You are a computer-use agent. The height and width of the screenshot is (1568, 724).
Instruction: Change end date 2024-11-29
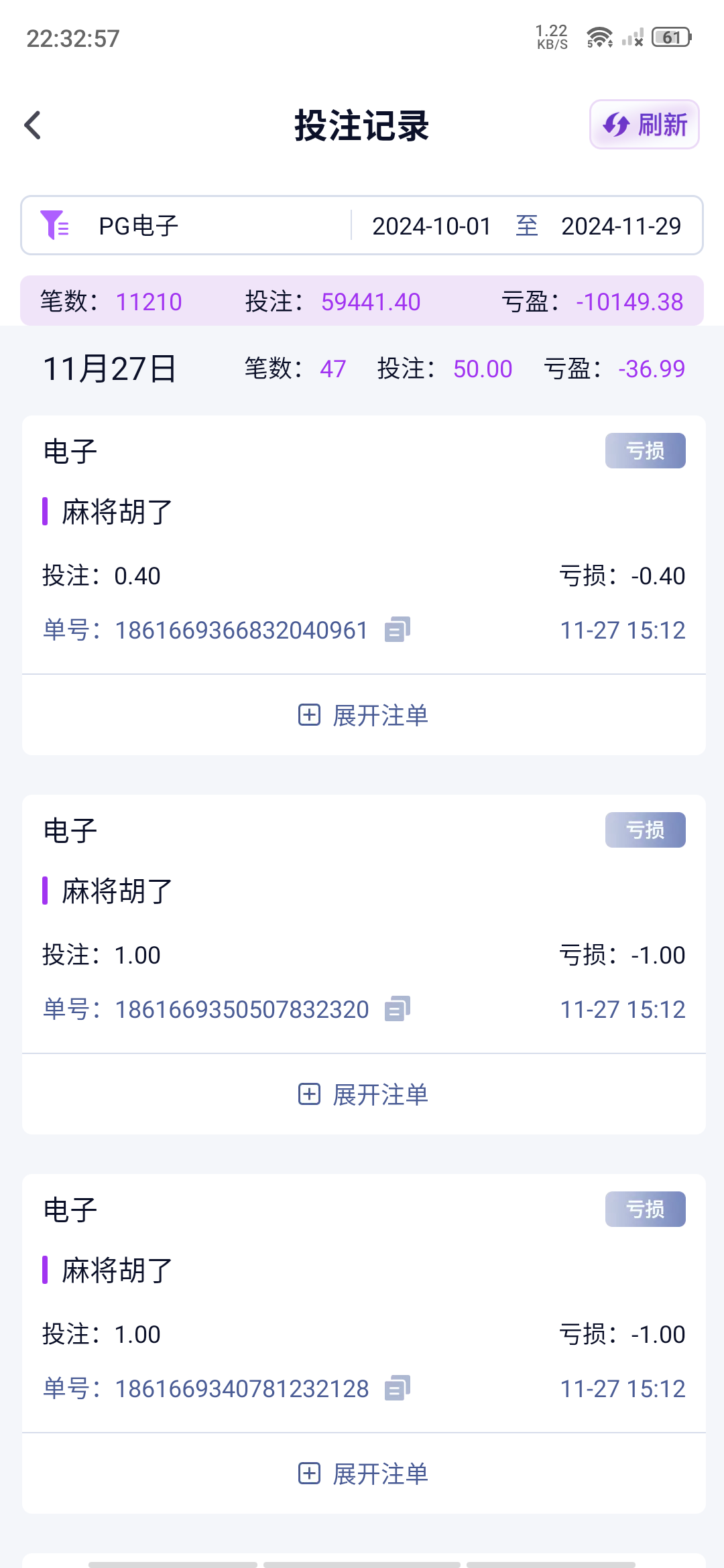click(621, 226)
